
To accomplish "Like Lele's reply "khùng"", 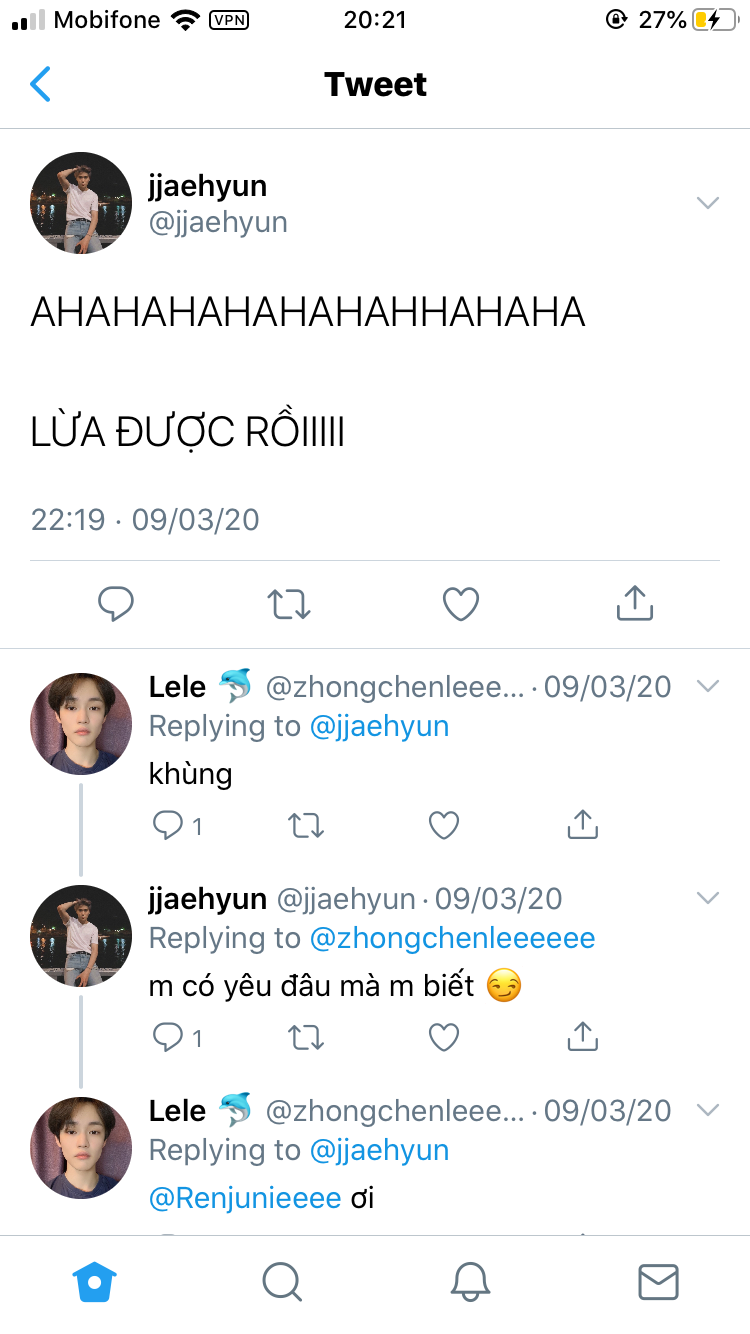I will pos(443,825).
